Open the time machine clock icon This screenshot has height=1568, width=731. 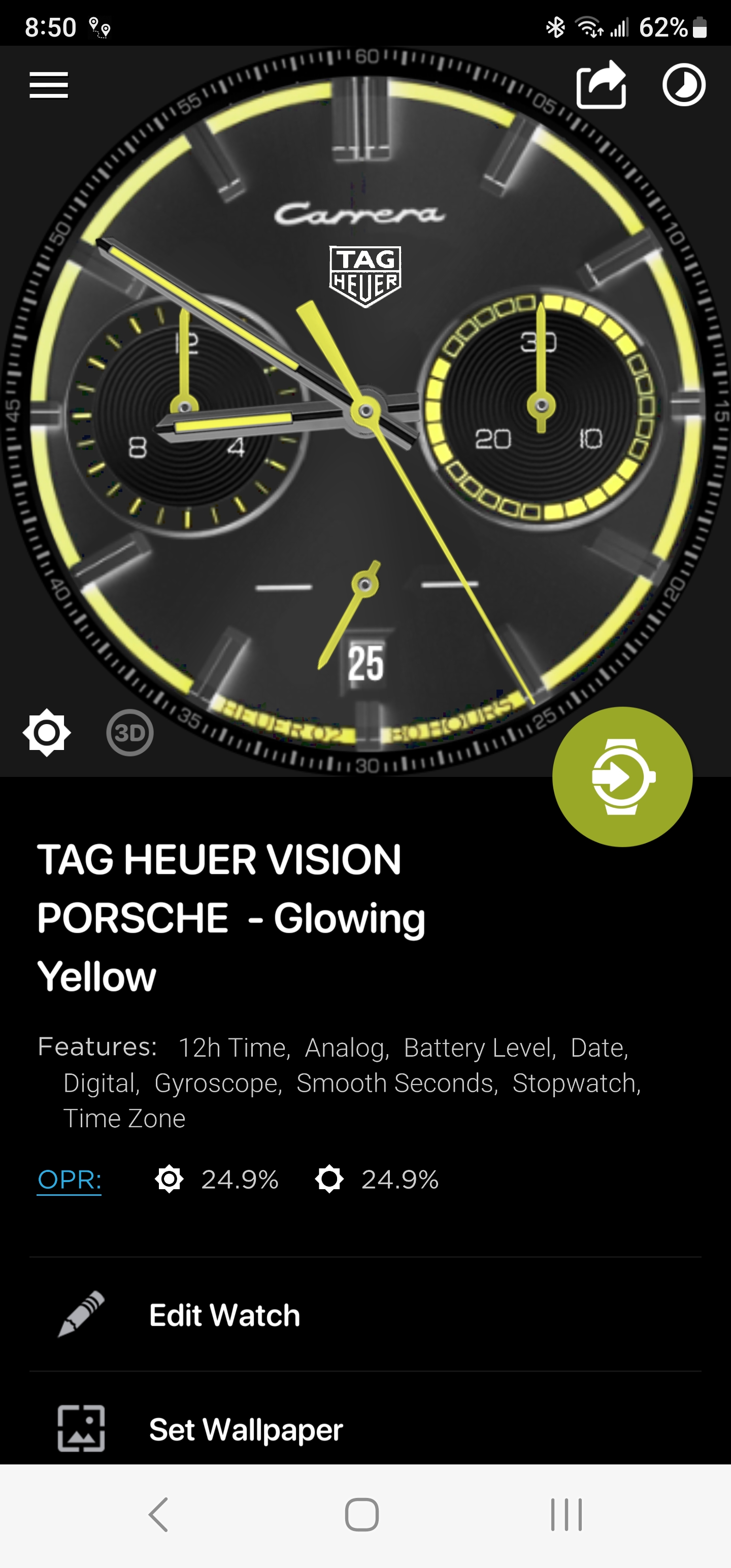tap(683, 85)
